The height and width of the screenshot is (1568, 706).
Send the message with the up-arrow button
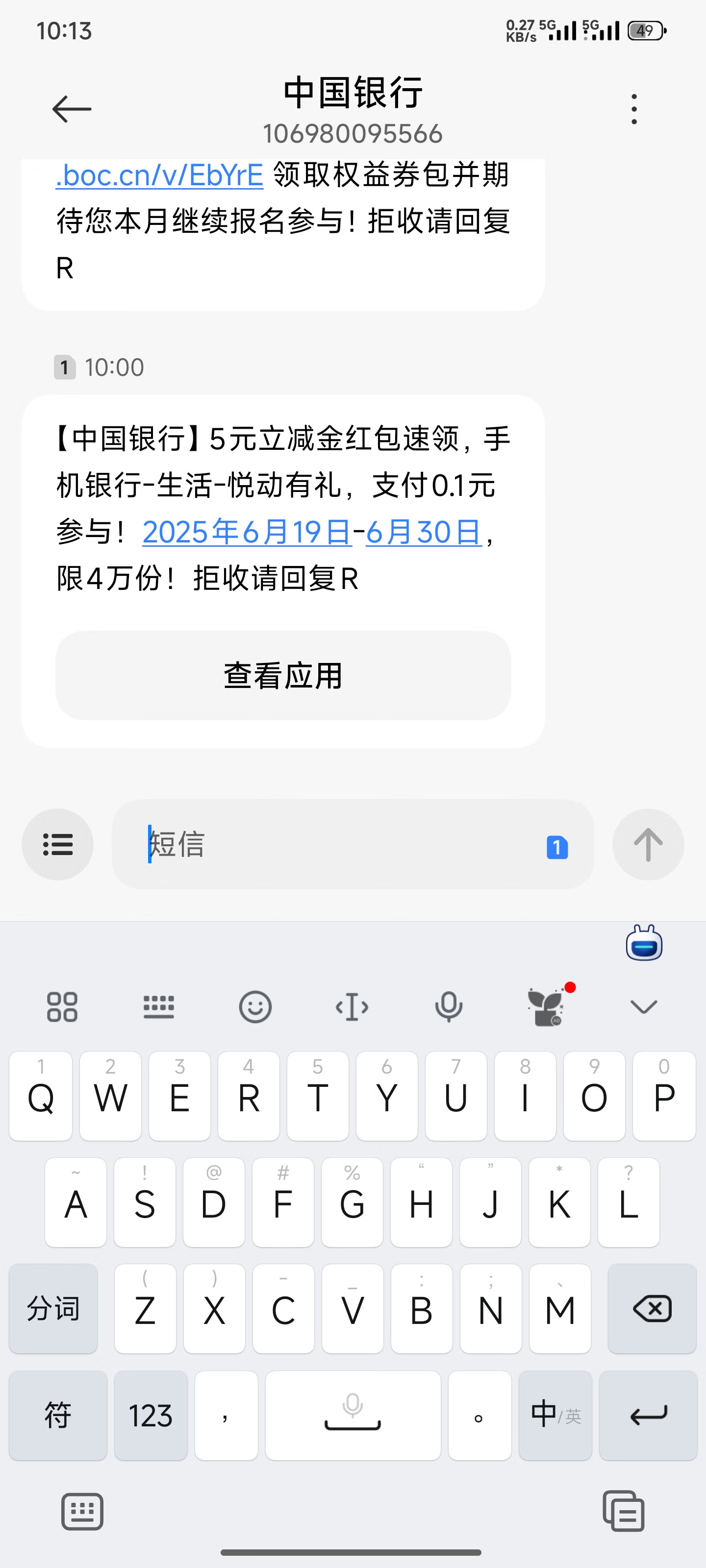648,844
